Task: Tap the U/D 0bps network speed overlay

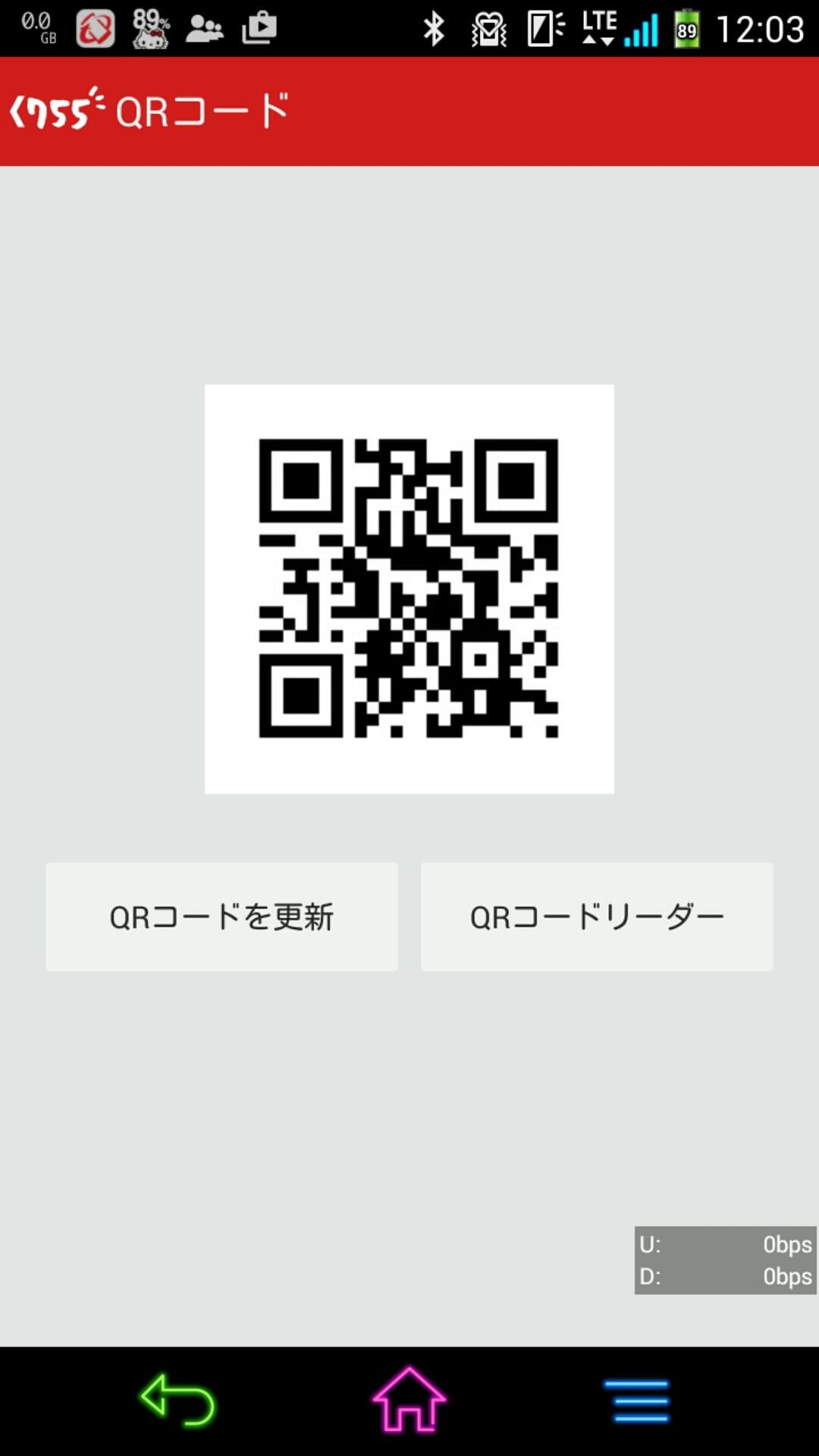Action: pyautogui.click(x=724, y=1260)
